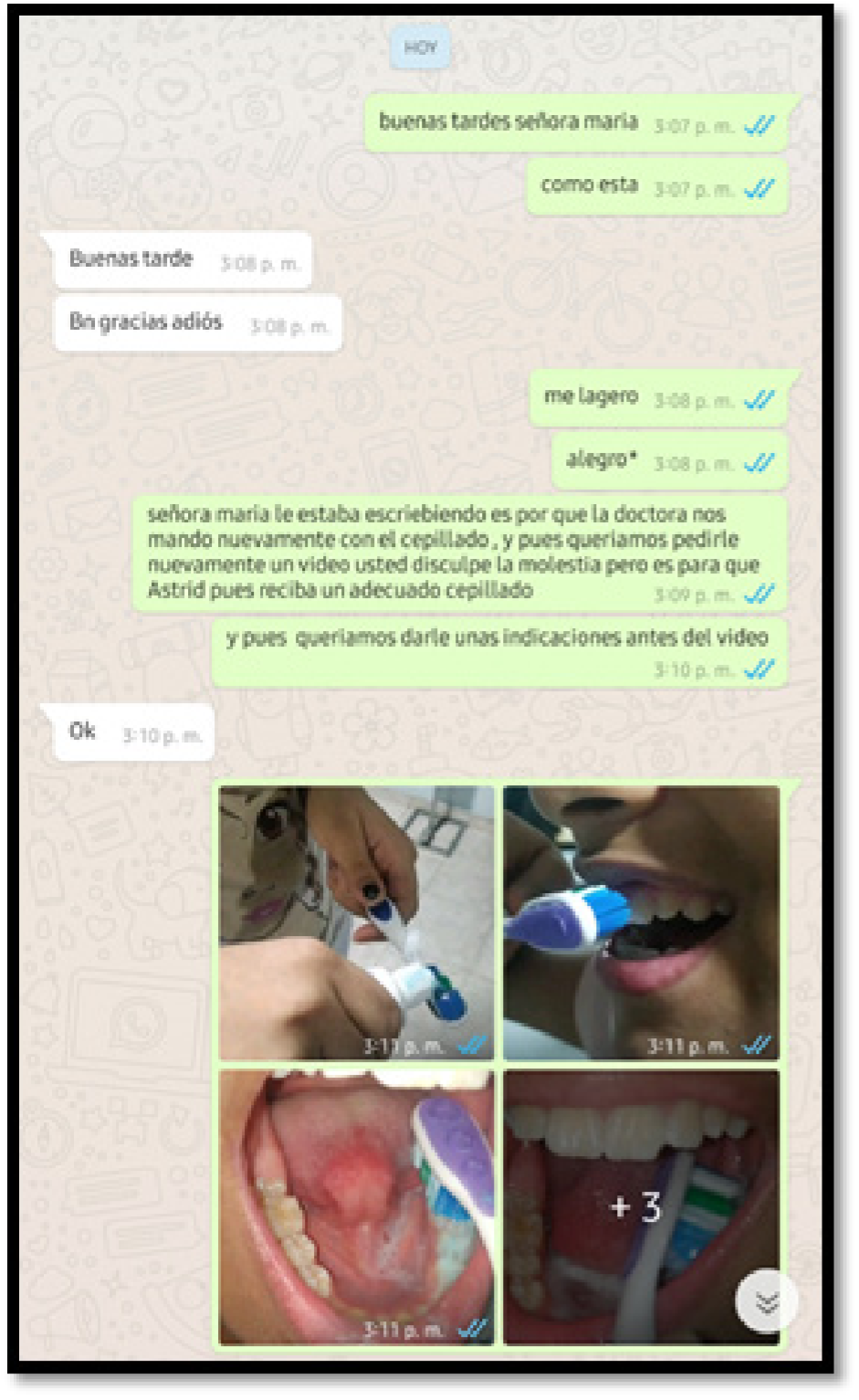
Task: Open the photo of toothpaste being applied
Action: 356,922
